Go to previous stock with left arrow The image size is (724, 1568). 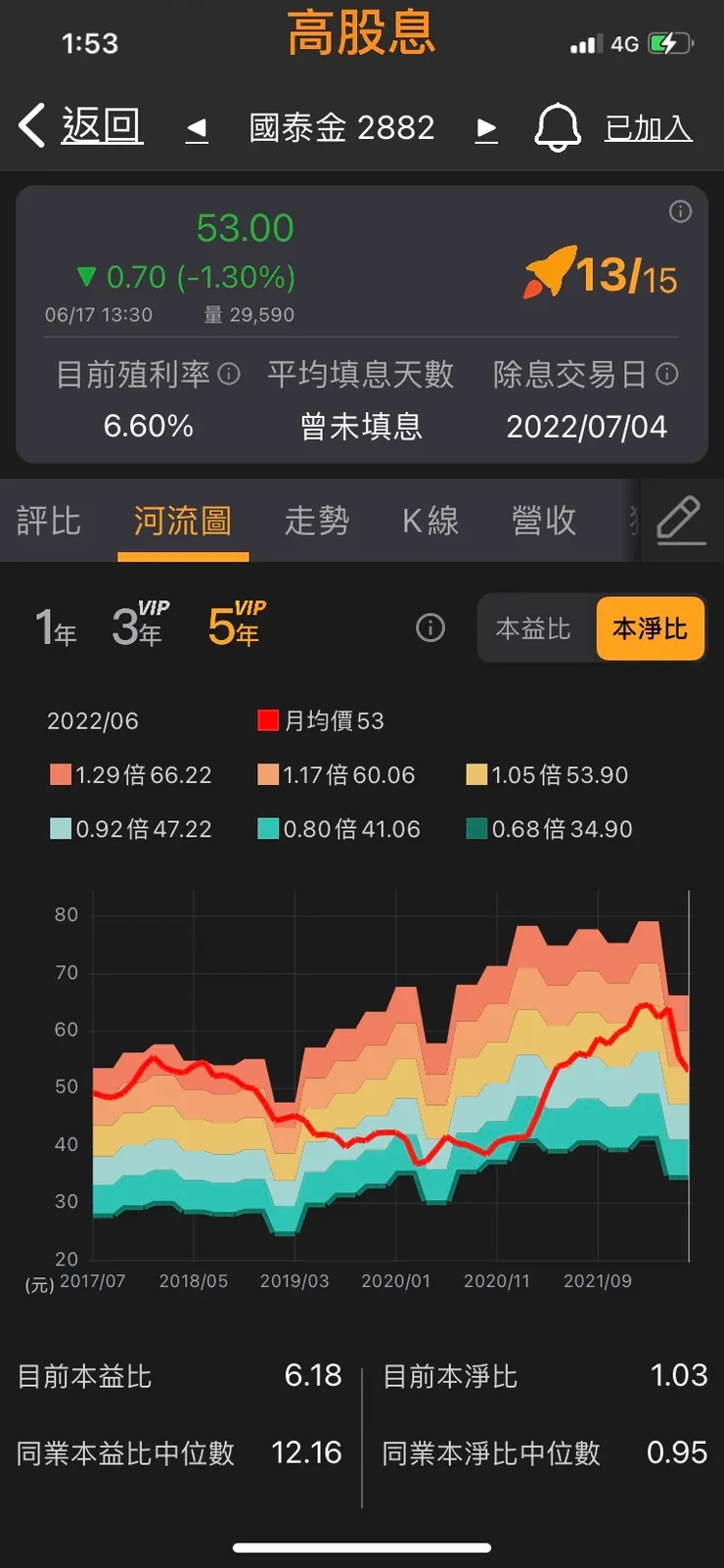tap(196, 127)
